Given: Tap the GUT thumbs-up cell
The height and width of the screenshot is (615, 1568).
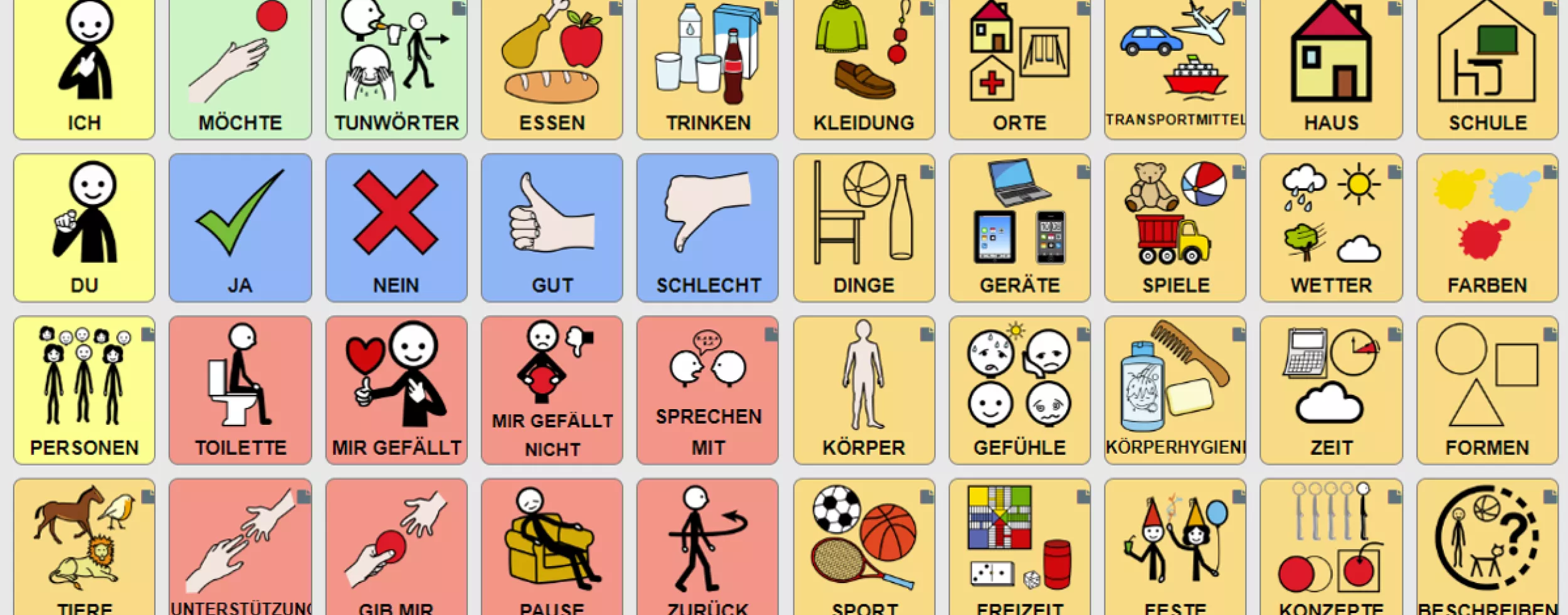Looking at the screenshot, I should tap(552, 227).
